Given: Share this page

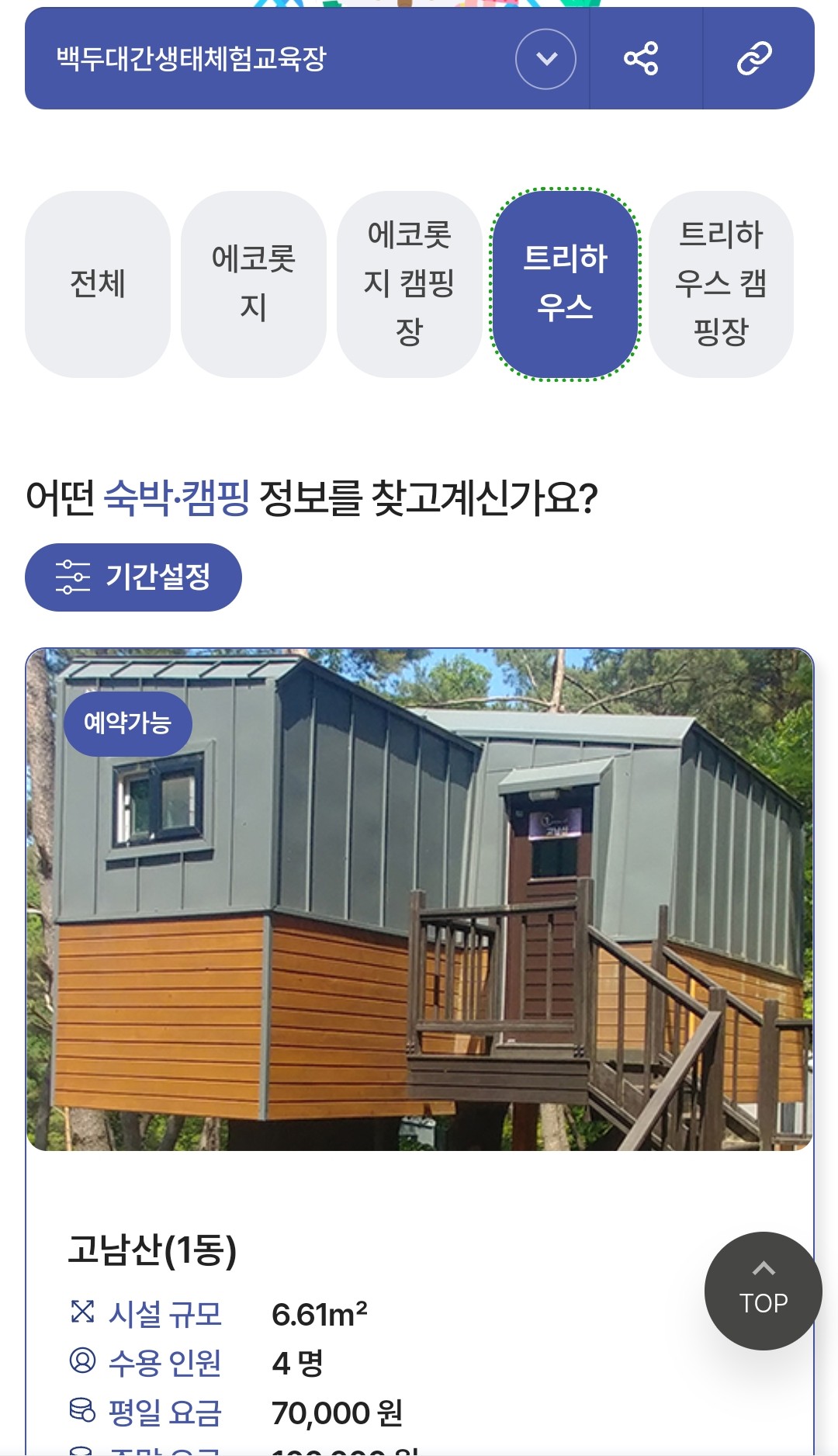Looking at the screenshot, I should 642,59.
